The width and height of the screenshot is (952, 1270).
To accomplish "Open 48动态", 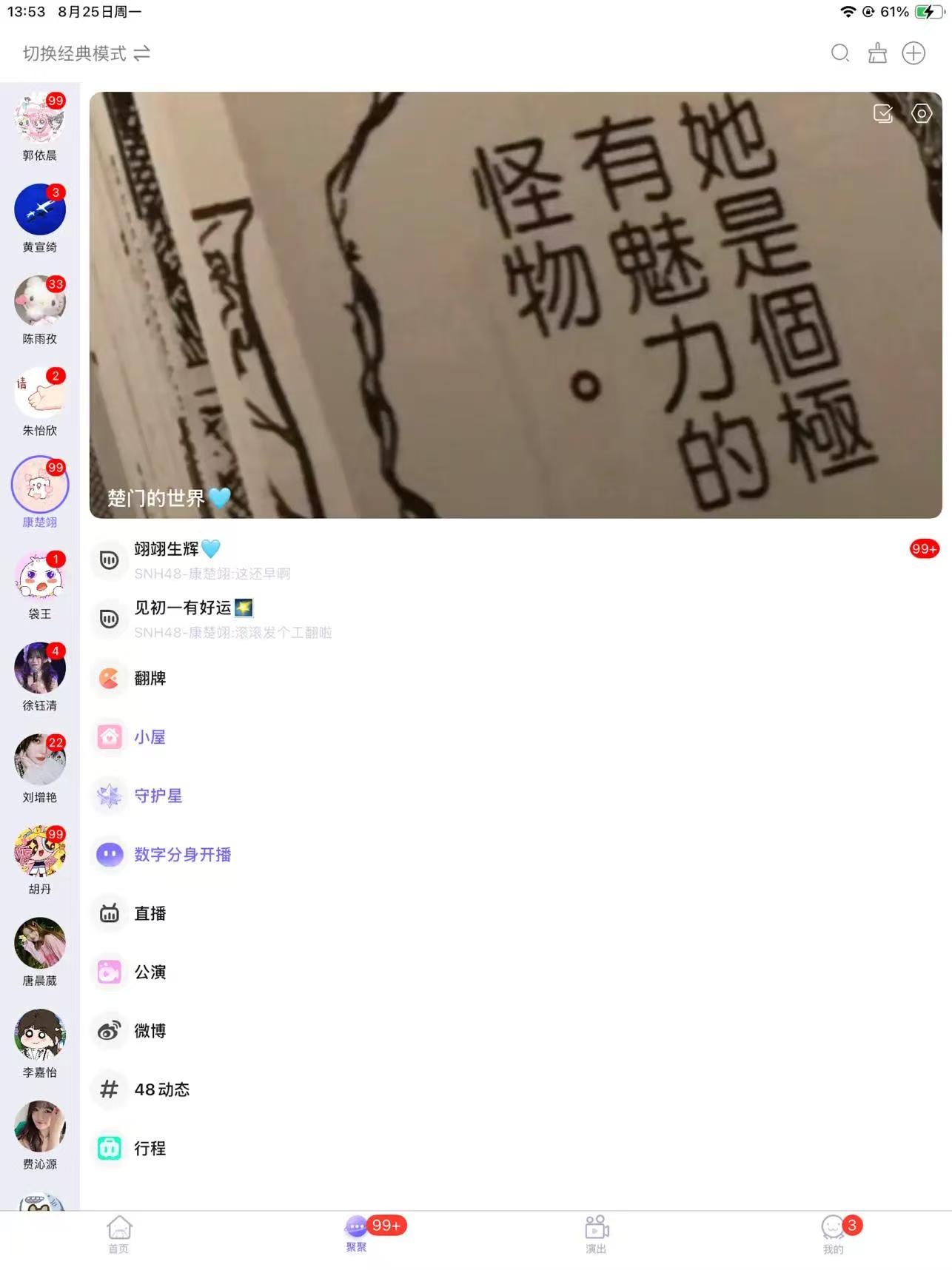I will [x=161, y=1089].
